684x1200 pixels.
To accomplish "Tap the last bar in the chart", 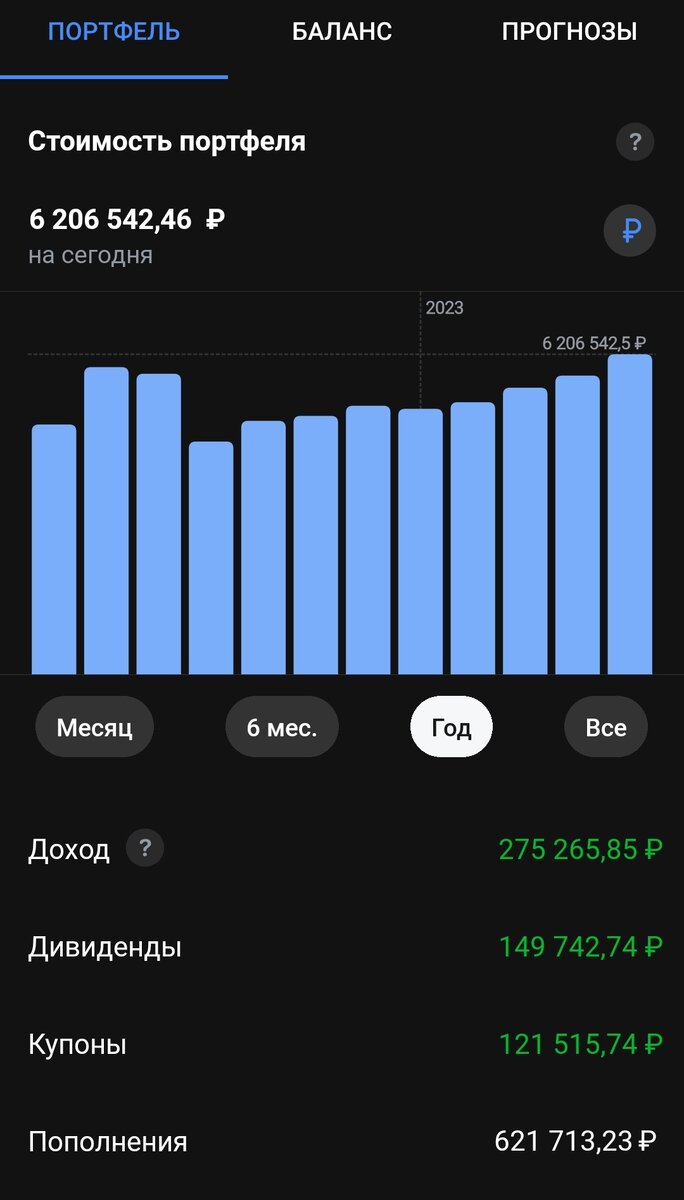I will 630,515.
